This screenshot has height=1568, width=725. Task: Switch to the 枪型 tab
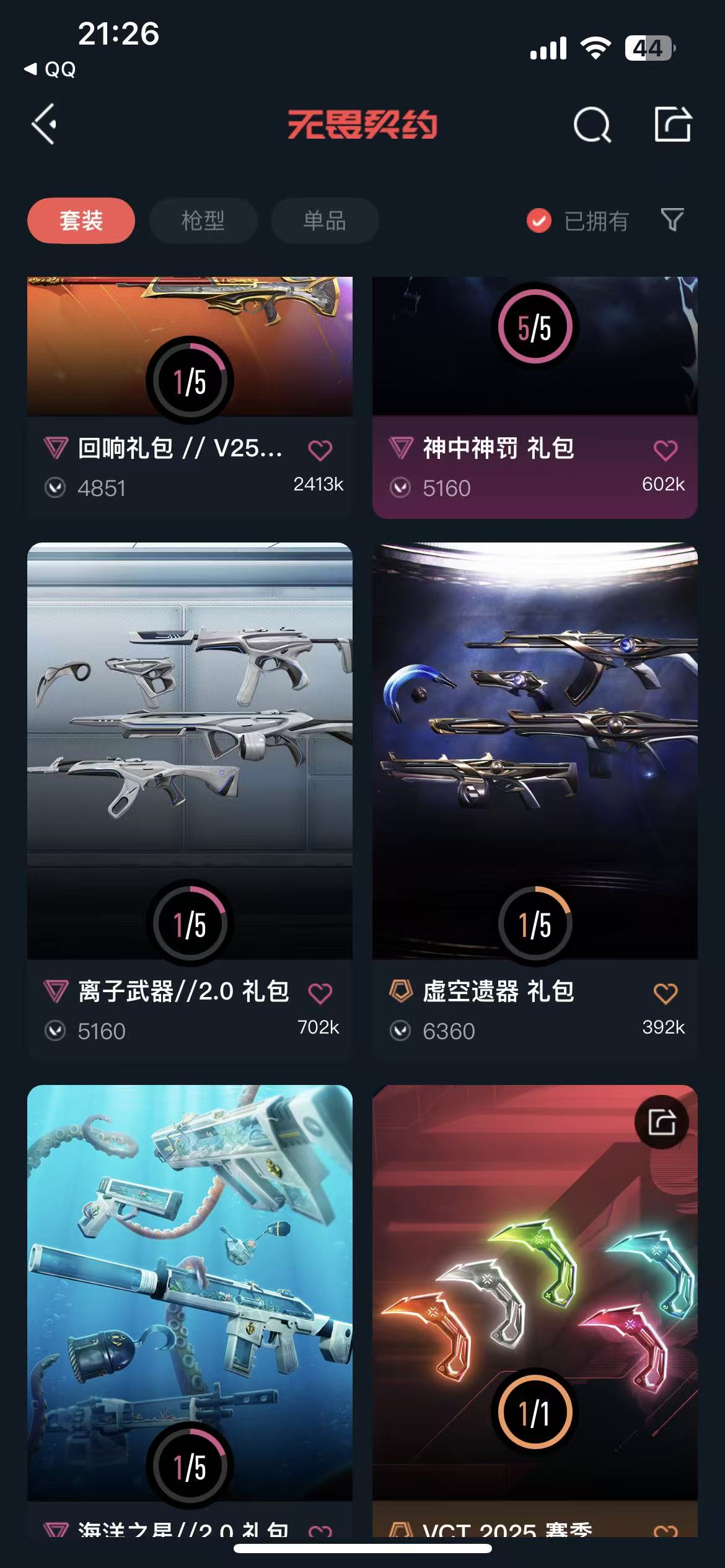203,221
